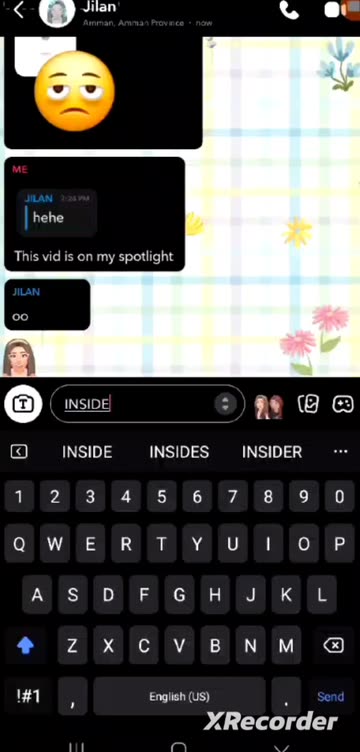Delete a character with the backspace key

coord(333,646)
